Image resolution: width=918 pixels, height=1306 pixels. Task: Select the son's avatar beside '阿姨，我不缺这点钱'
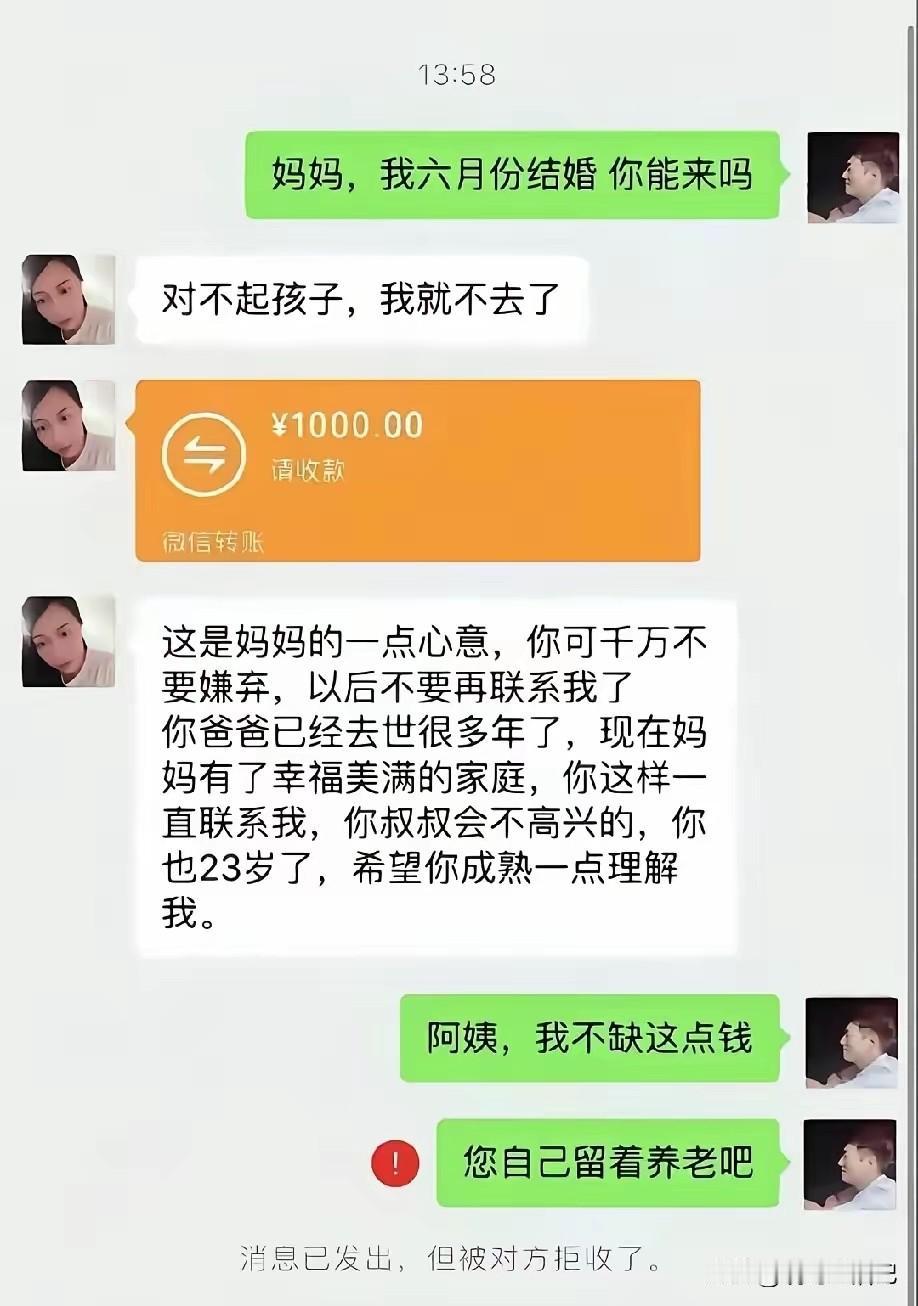point(851,1040)
